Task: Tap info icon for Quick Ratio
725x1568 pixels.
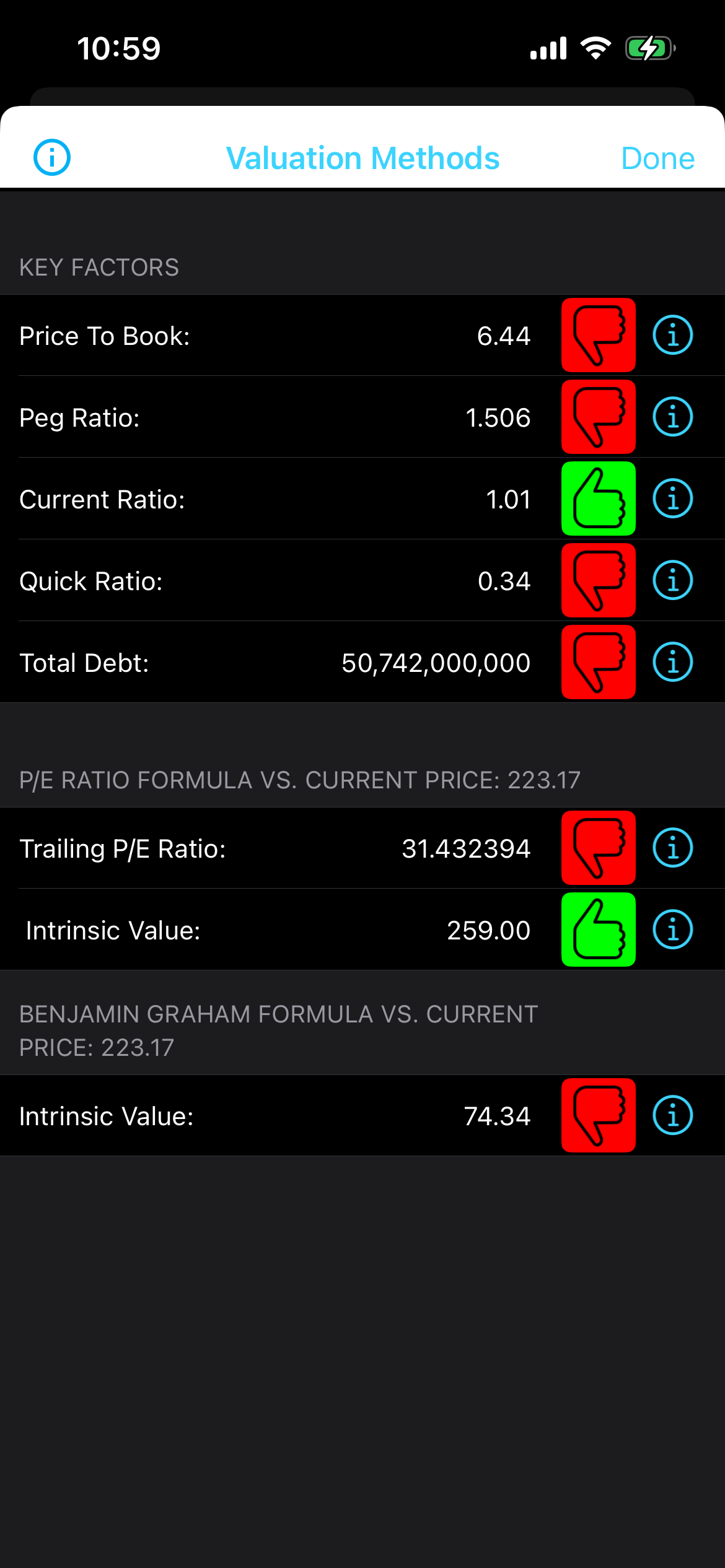Action: [672, 580]
